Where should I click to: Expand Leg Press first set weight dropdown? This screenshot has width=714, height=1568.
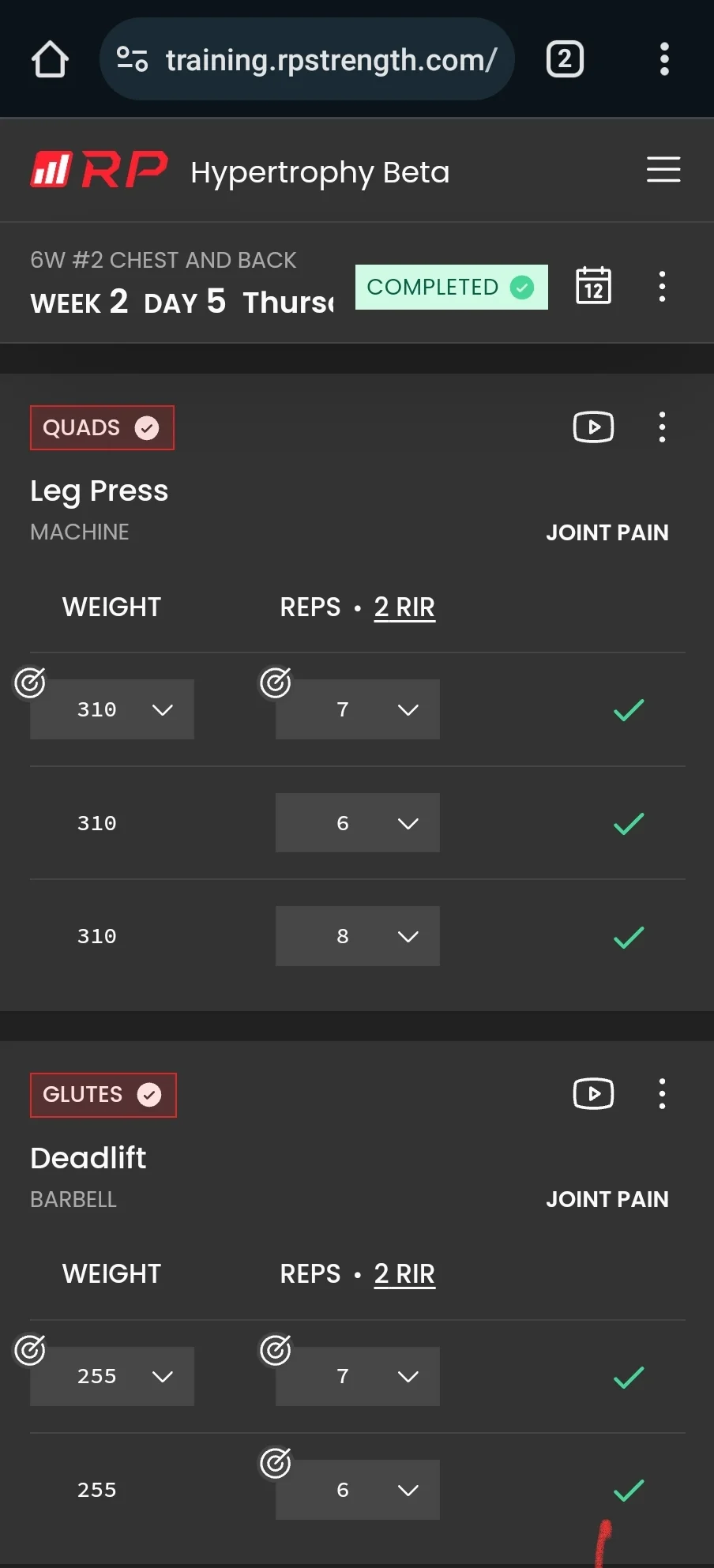[112, 709]
